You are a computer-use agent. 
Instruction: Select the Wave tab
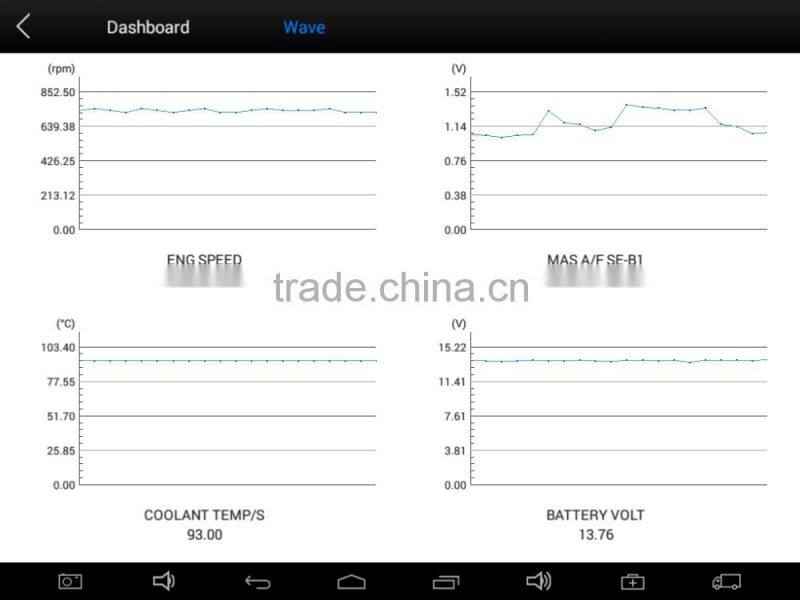point(304,27)
